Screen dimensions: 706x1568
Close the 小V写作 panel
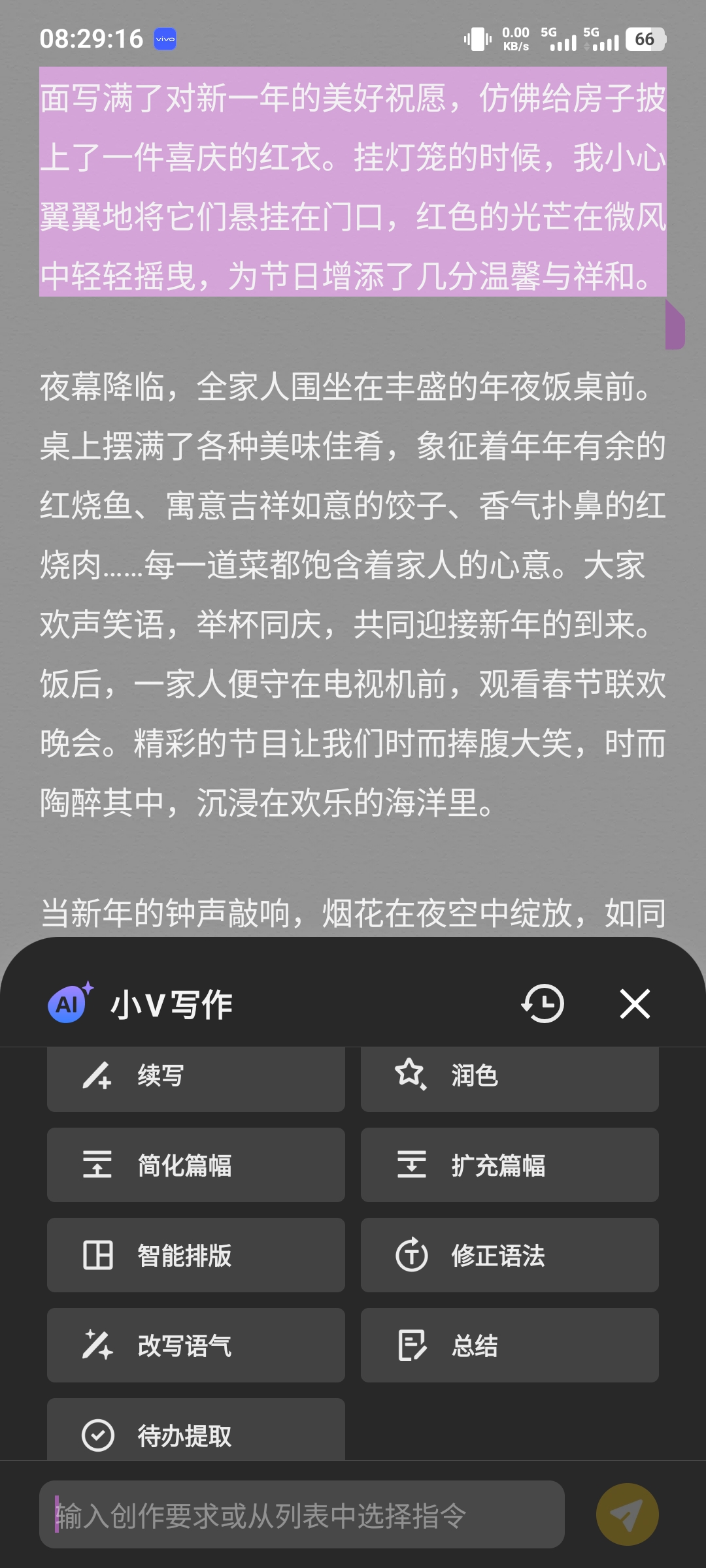click(635, 1004)
